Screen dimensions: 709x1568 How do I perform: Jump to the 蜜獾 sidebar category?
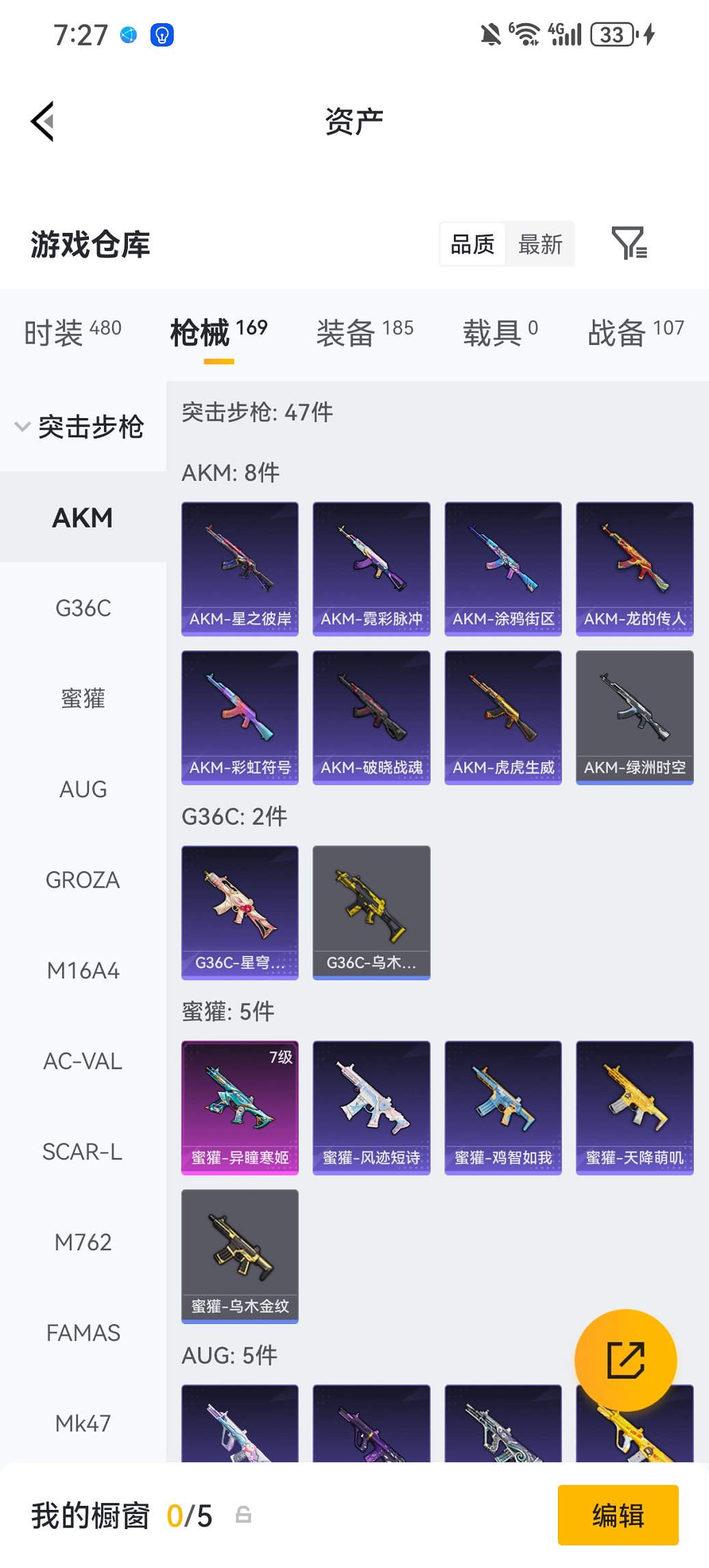pos(83,698)
